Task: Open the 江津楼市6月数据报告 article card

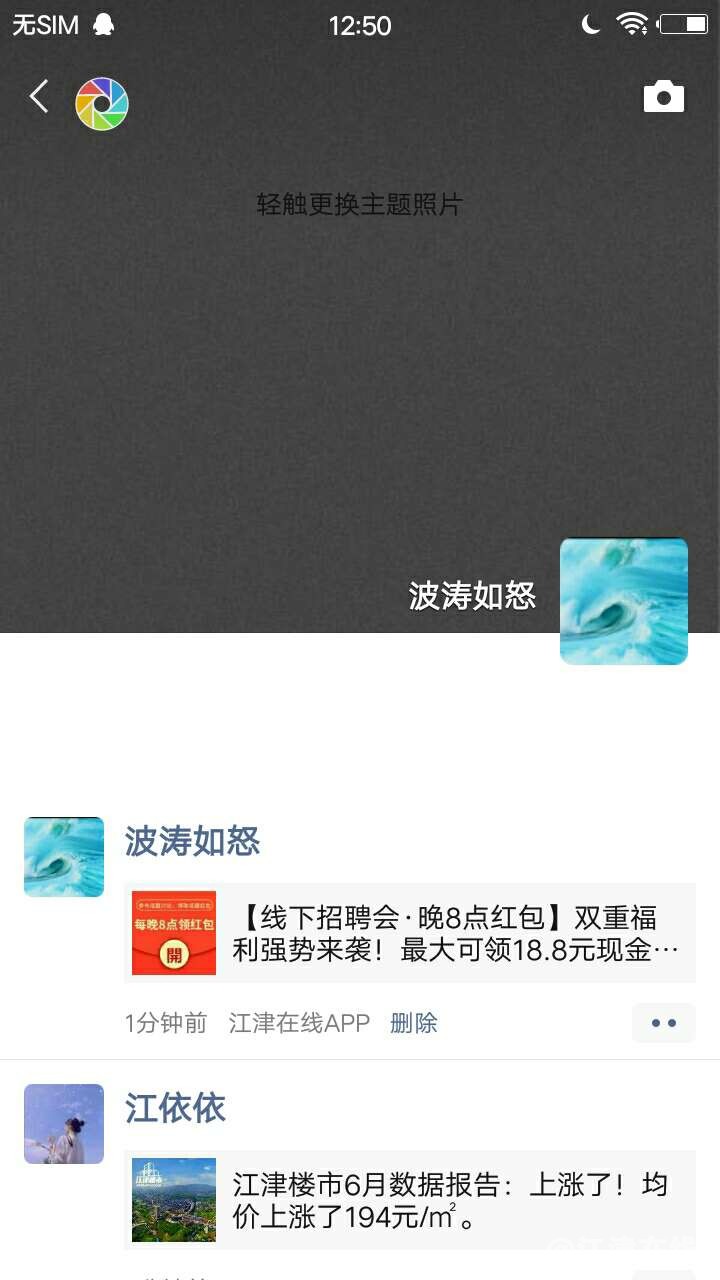Action: pyautogui.click(x=410, y=1200)
